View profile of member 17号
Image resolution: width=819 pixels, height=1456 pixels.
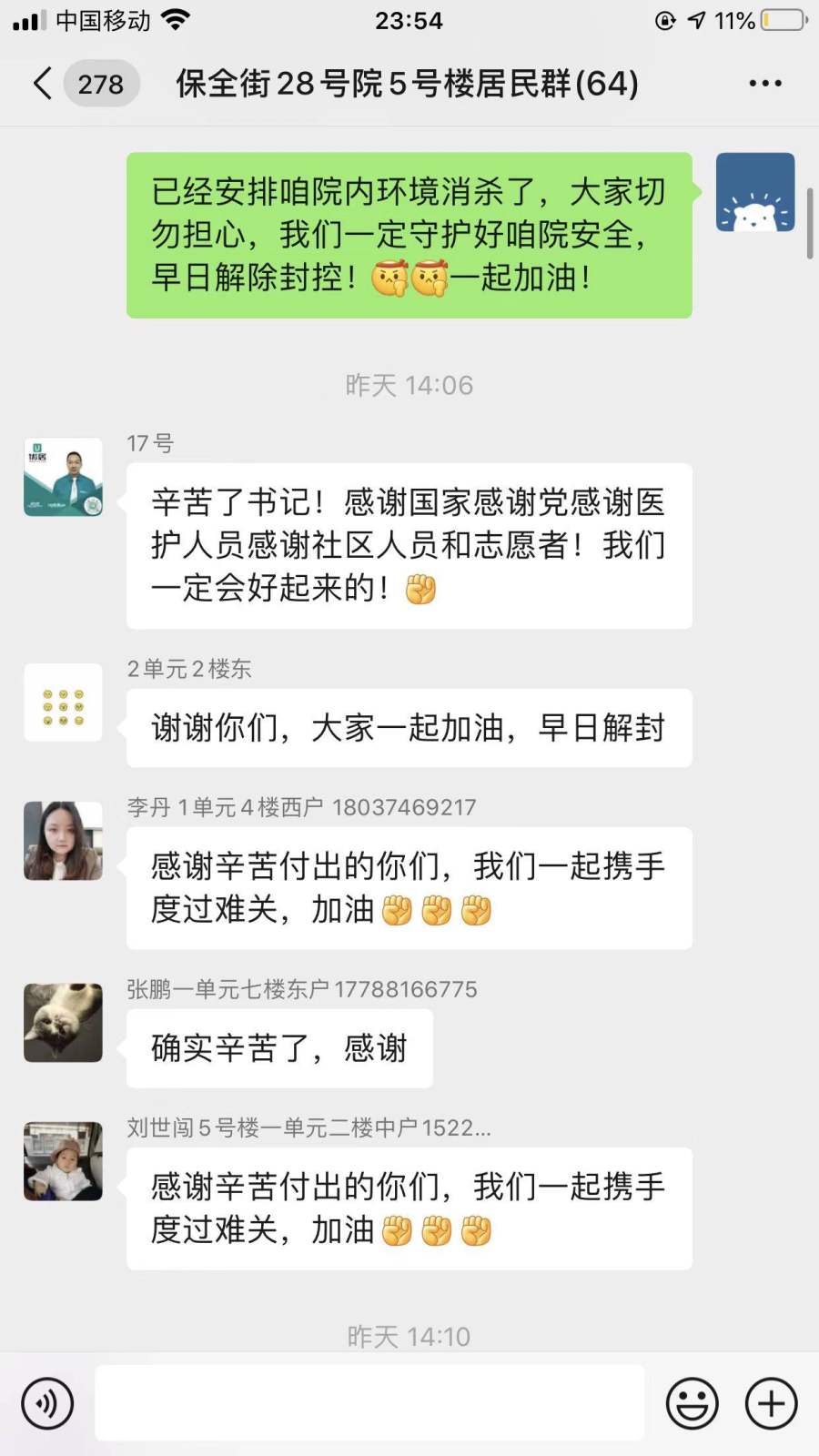pos(63,478)
